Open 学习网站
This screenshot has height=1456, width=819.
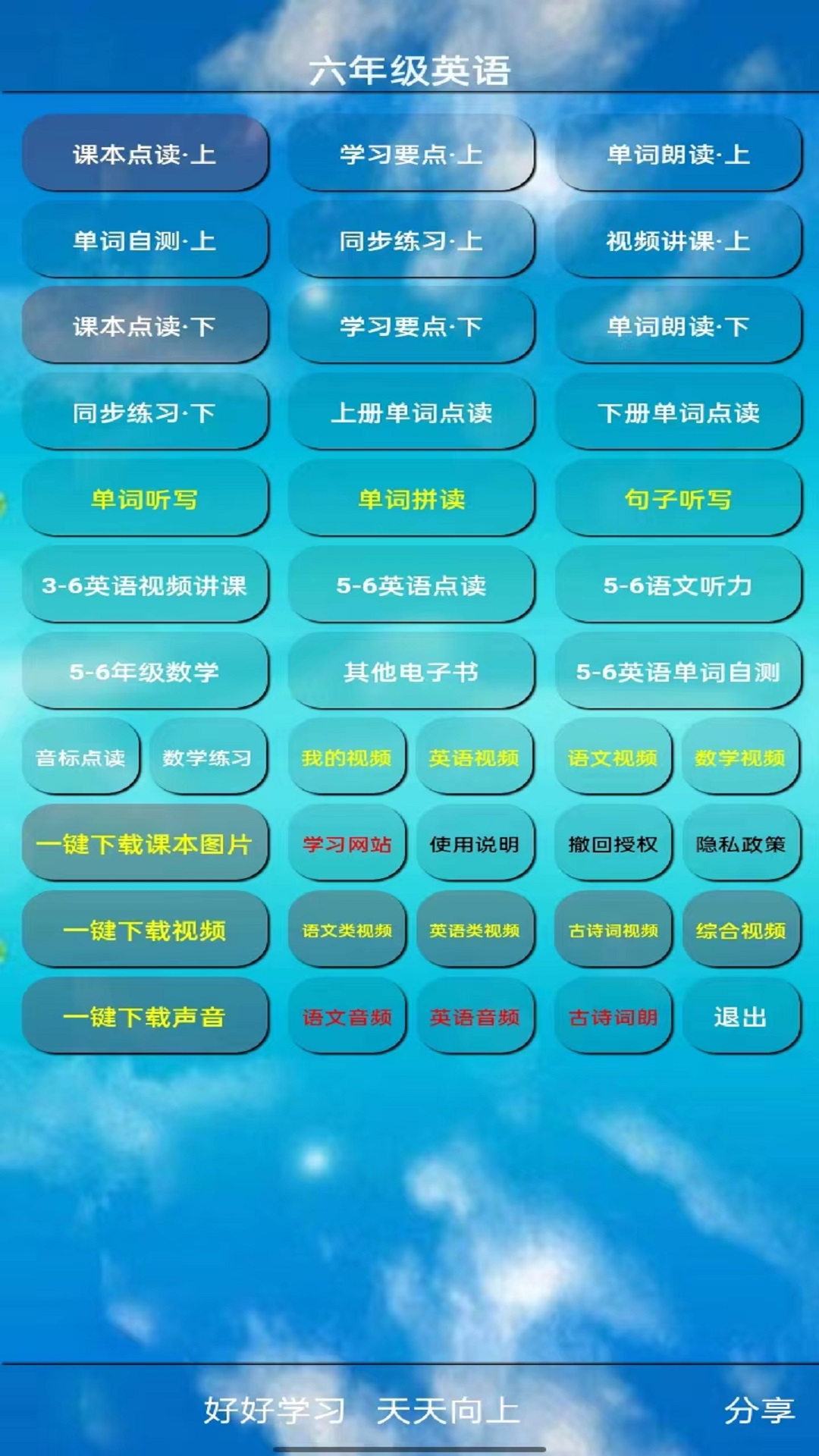(x=347, y=844)
